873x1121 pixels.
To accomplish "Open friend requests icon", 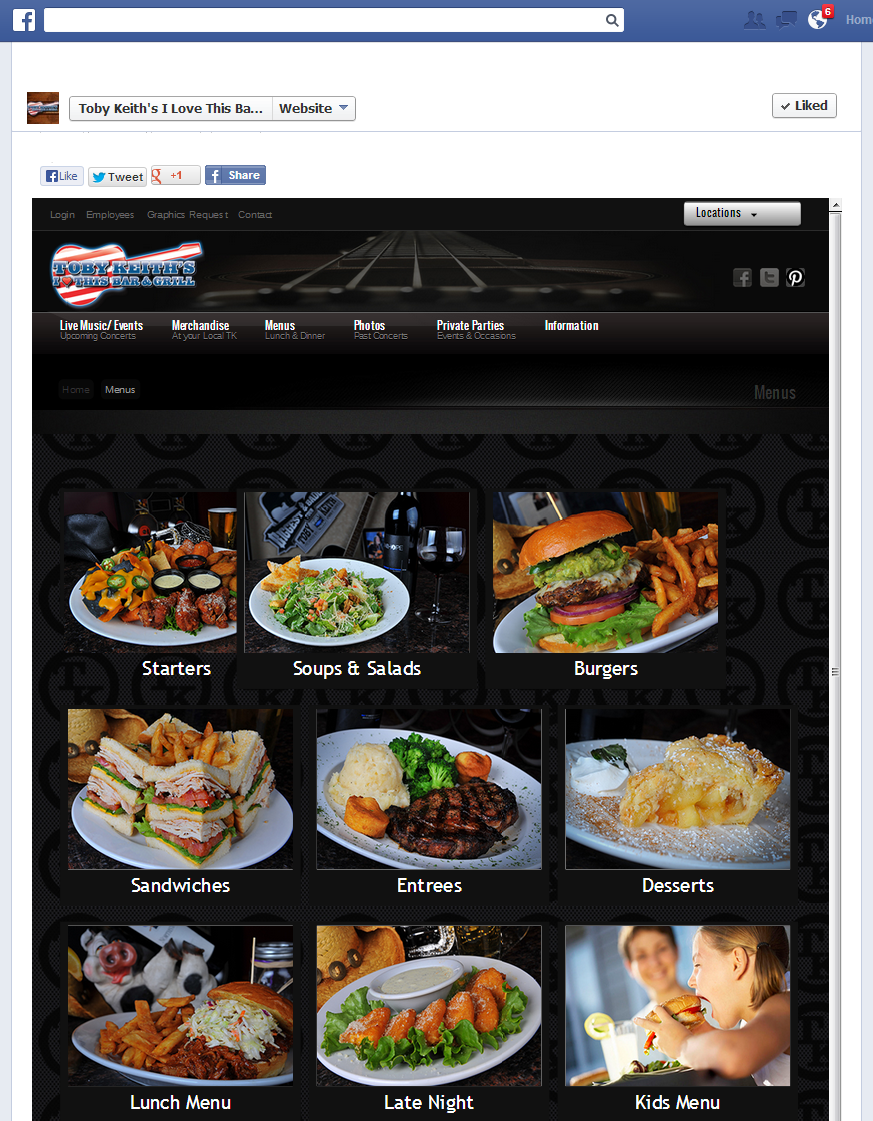I will [755, 19].
